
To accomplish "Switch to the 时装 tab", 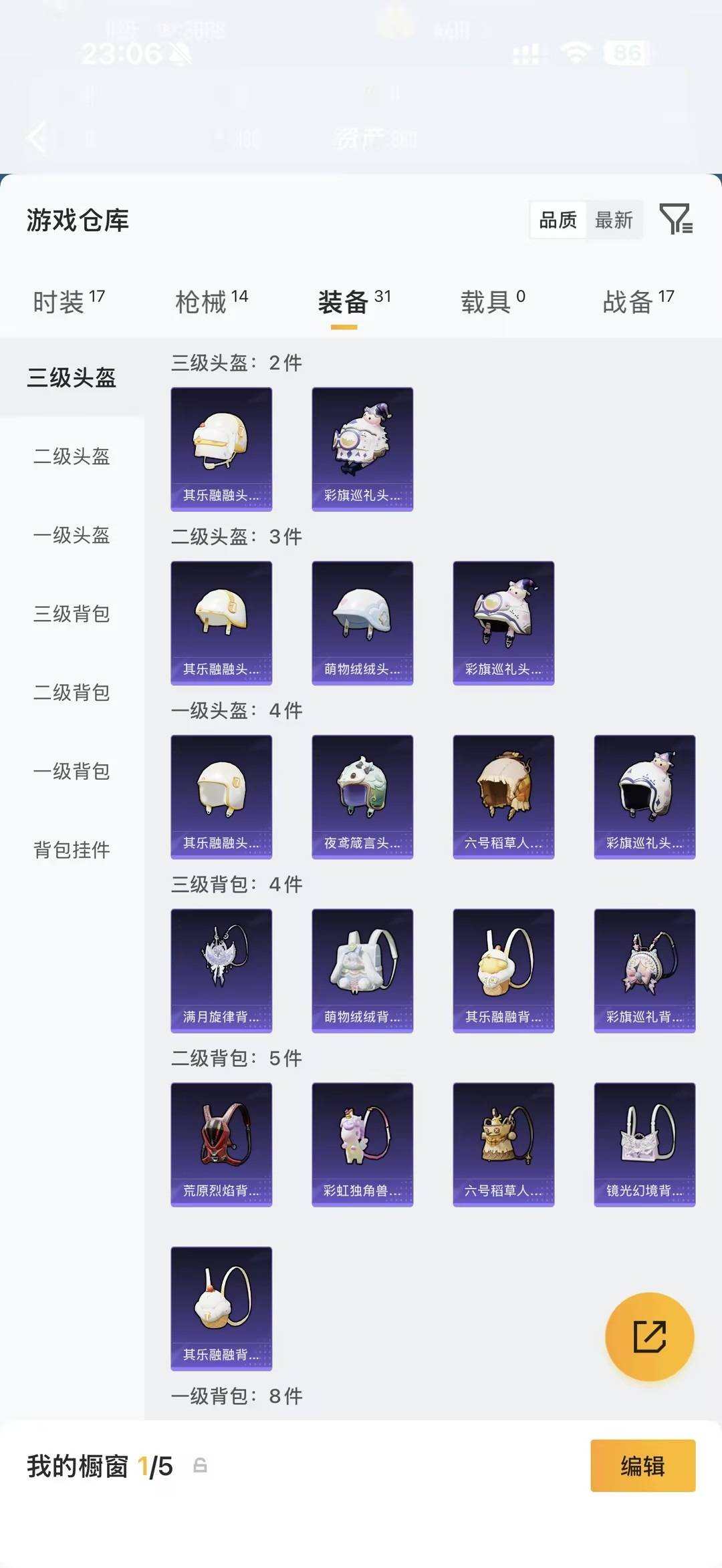I will point(69,302).
